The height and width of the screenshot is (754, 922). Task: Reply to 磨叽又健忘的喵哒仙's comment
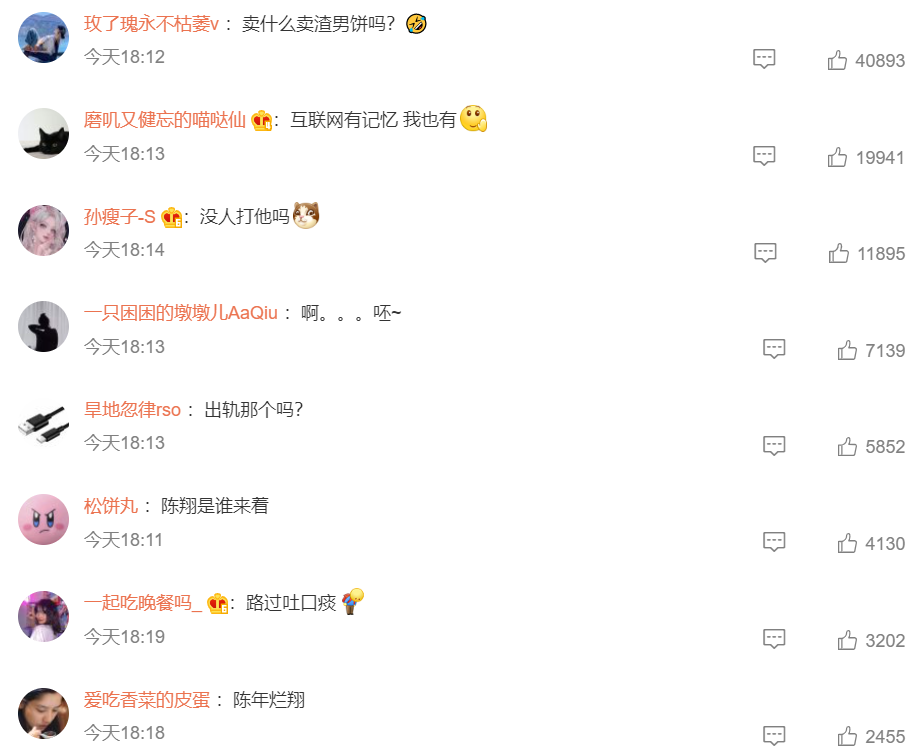pos(764,156)
